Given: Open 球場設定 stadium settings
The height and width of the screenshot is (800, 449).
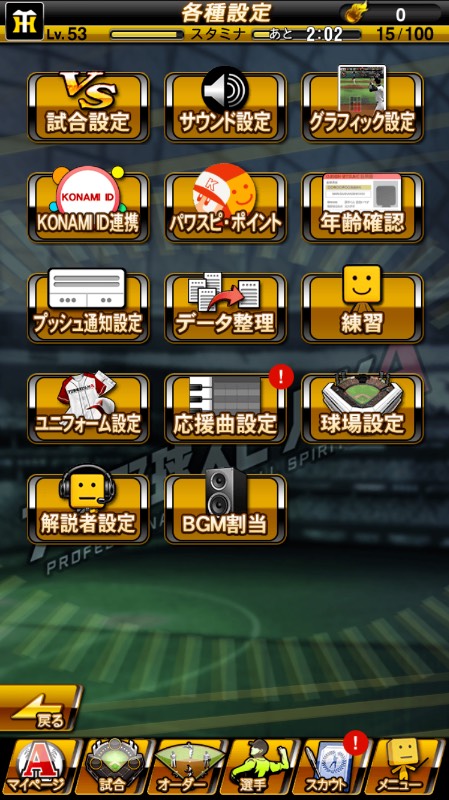Looking at the screenshot, I should pyautogui.click(x=362, y=409).
